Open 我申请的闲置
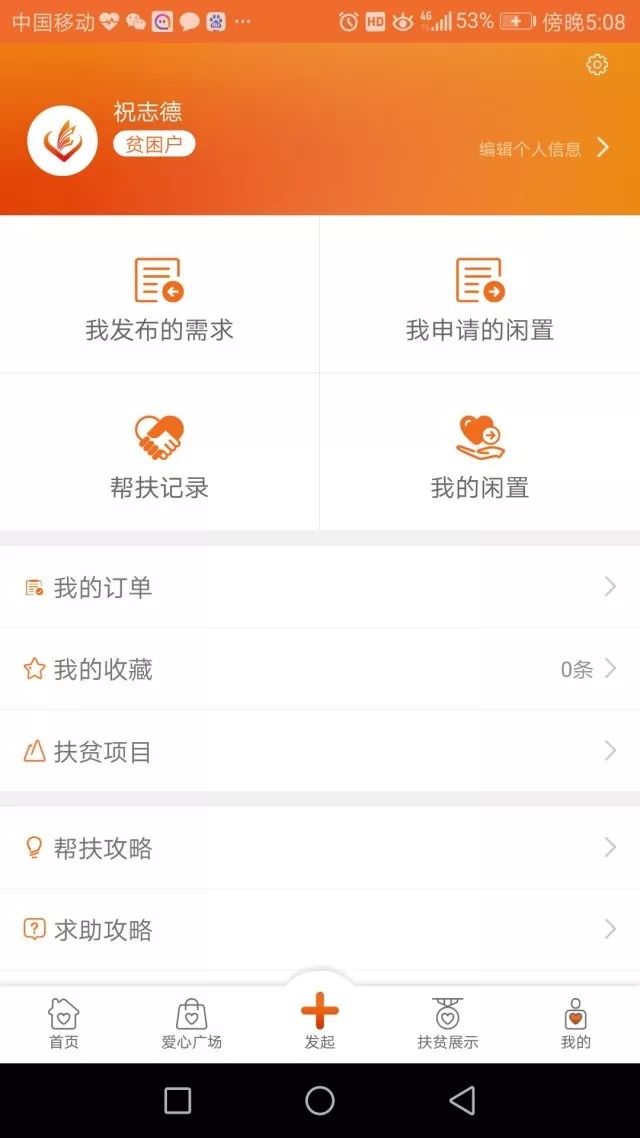Viewport: 640px width, 1138px height. click(x=480, y=295)
